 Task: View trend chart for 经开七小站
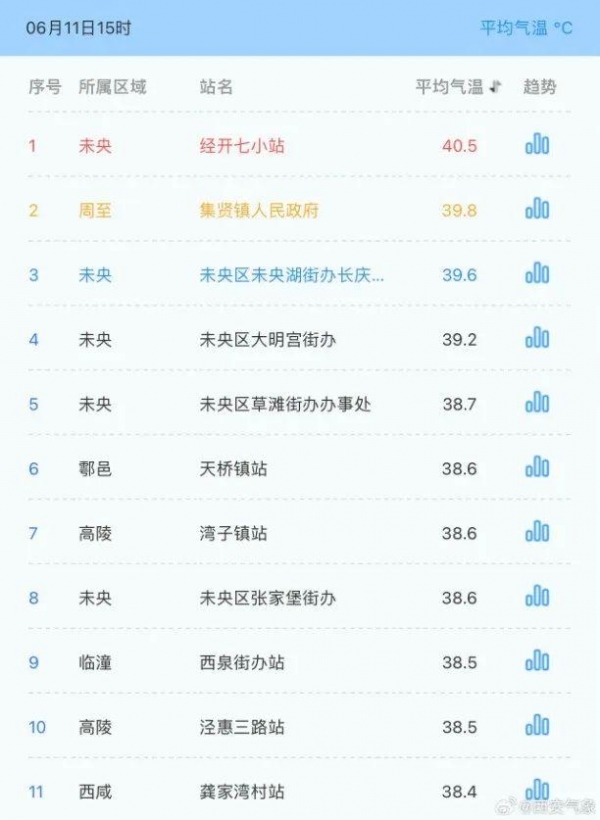point(537,145)
